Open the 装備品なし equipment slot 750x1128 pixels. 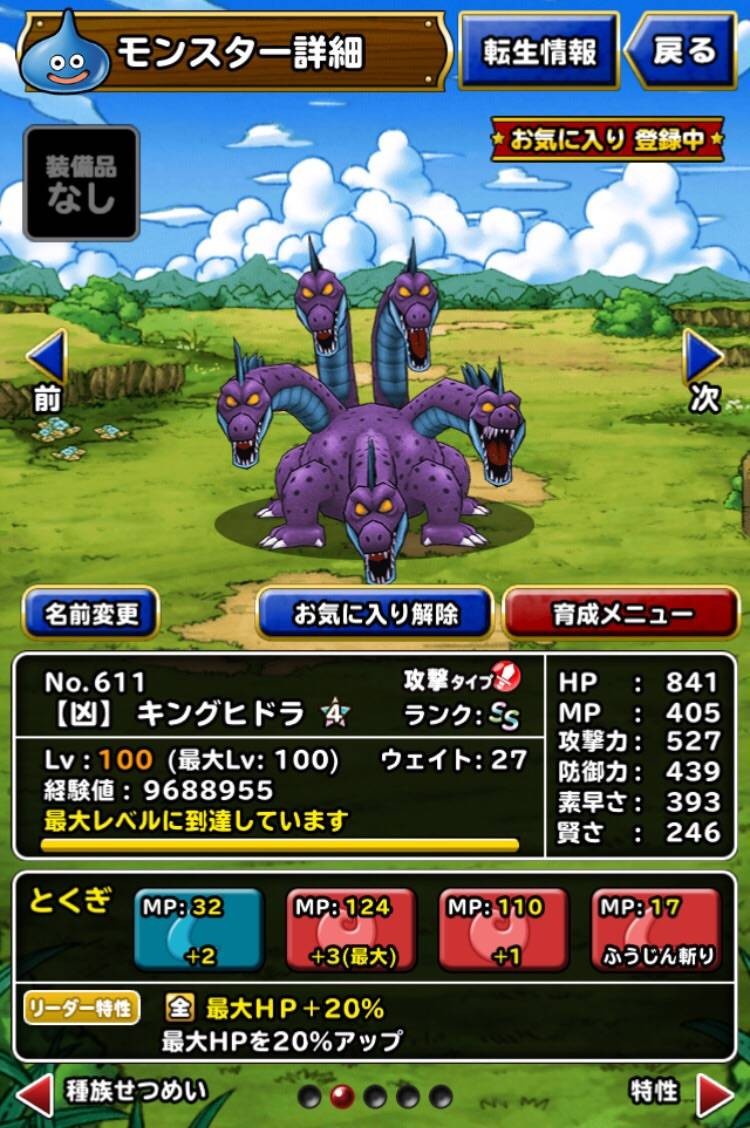(x=81, y=183)
